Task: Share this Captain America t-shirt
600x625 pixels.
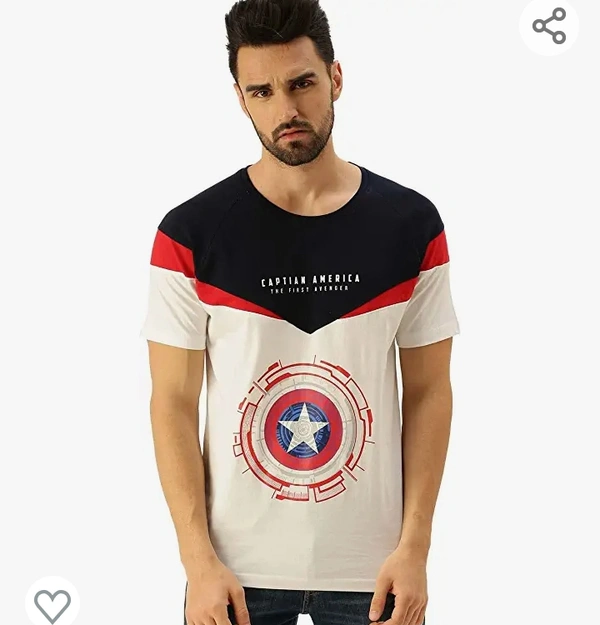Action: pyautogui.click(x=549, y=26)
